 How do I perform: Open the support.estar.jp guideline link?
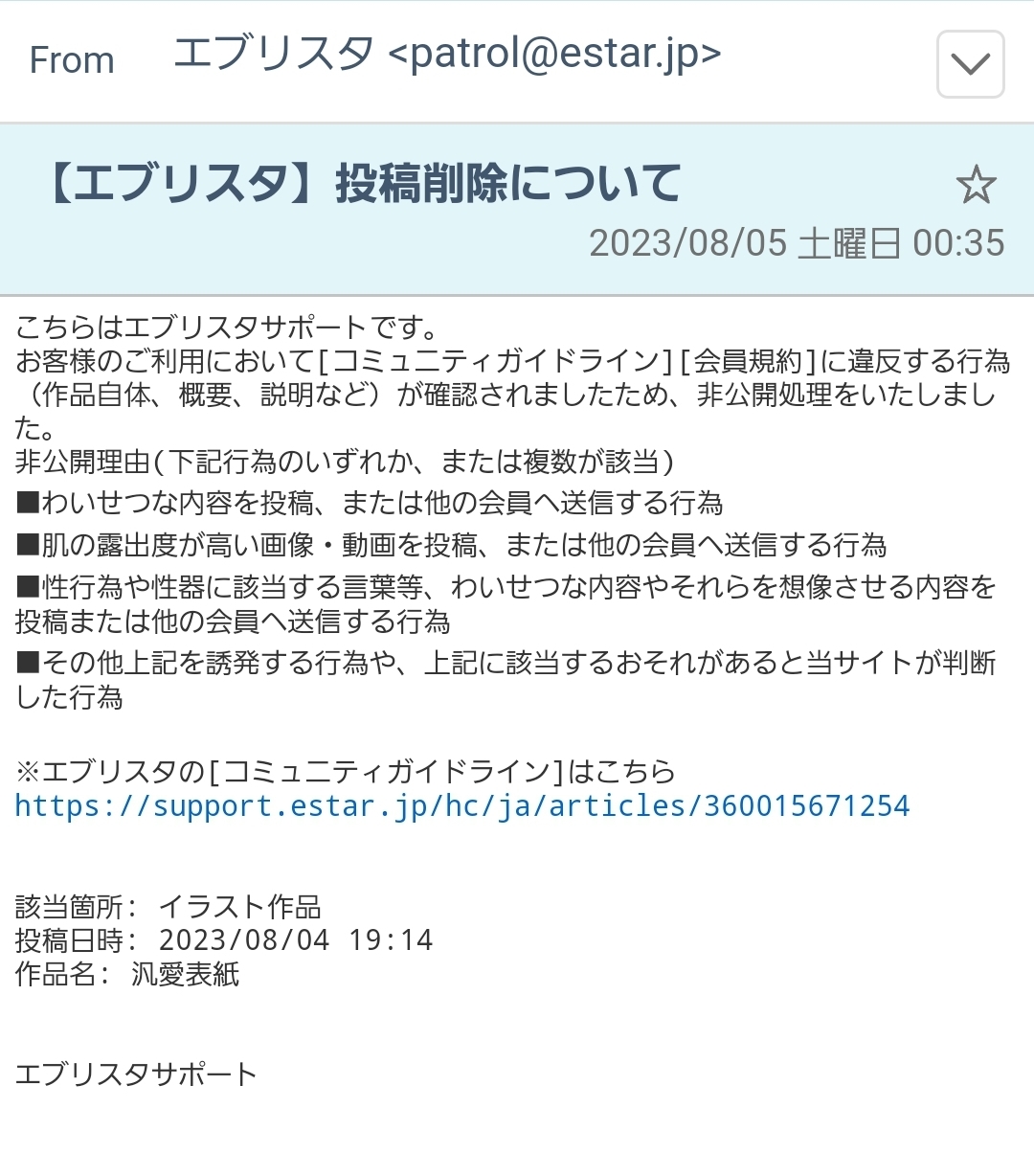click(461, 806)
